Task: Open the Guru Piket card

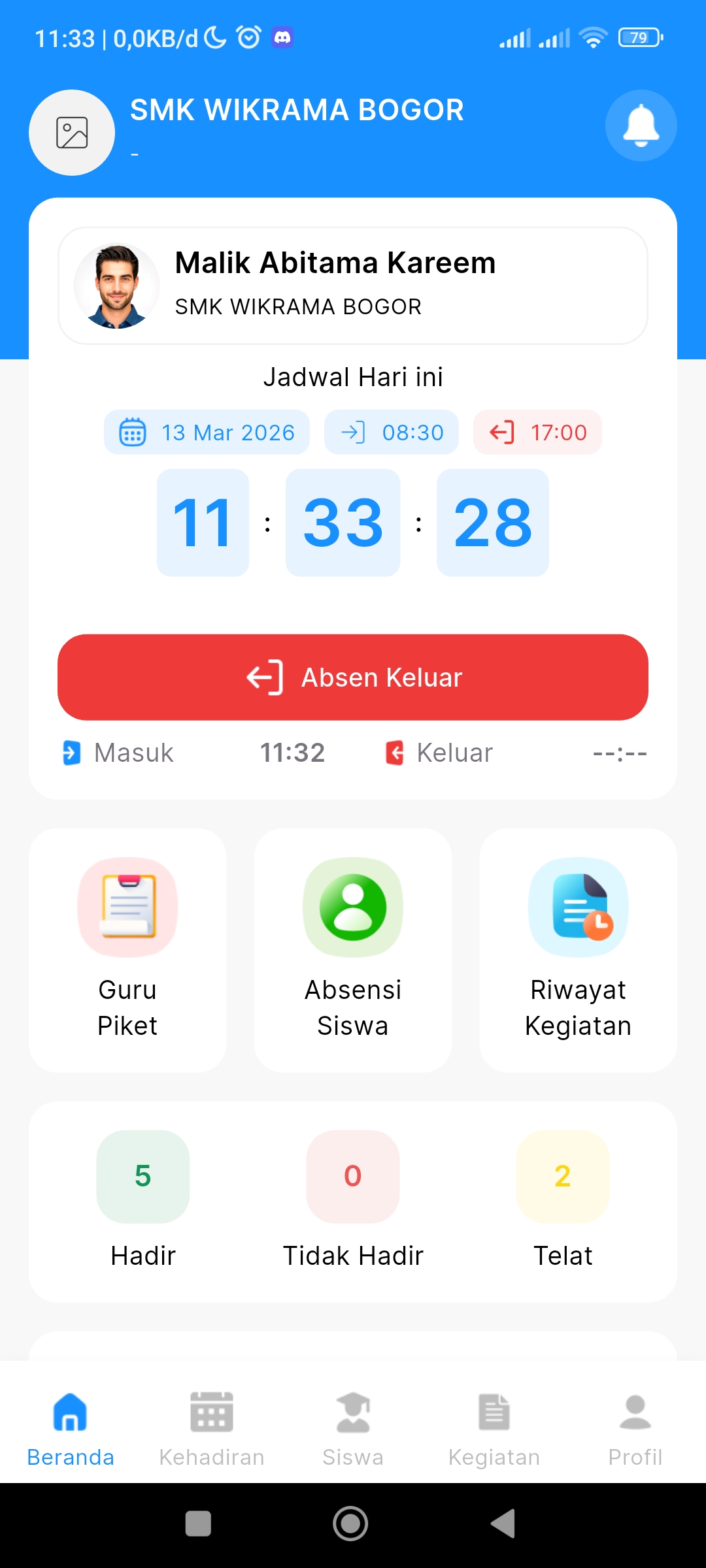Action: click(127, 950)
